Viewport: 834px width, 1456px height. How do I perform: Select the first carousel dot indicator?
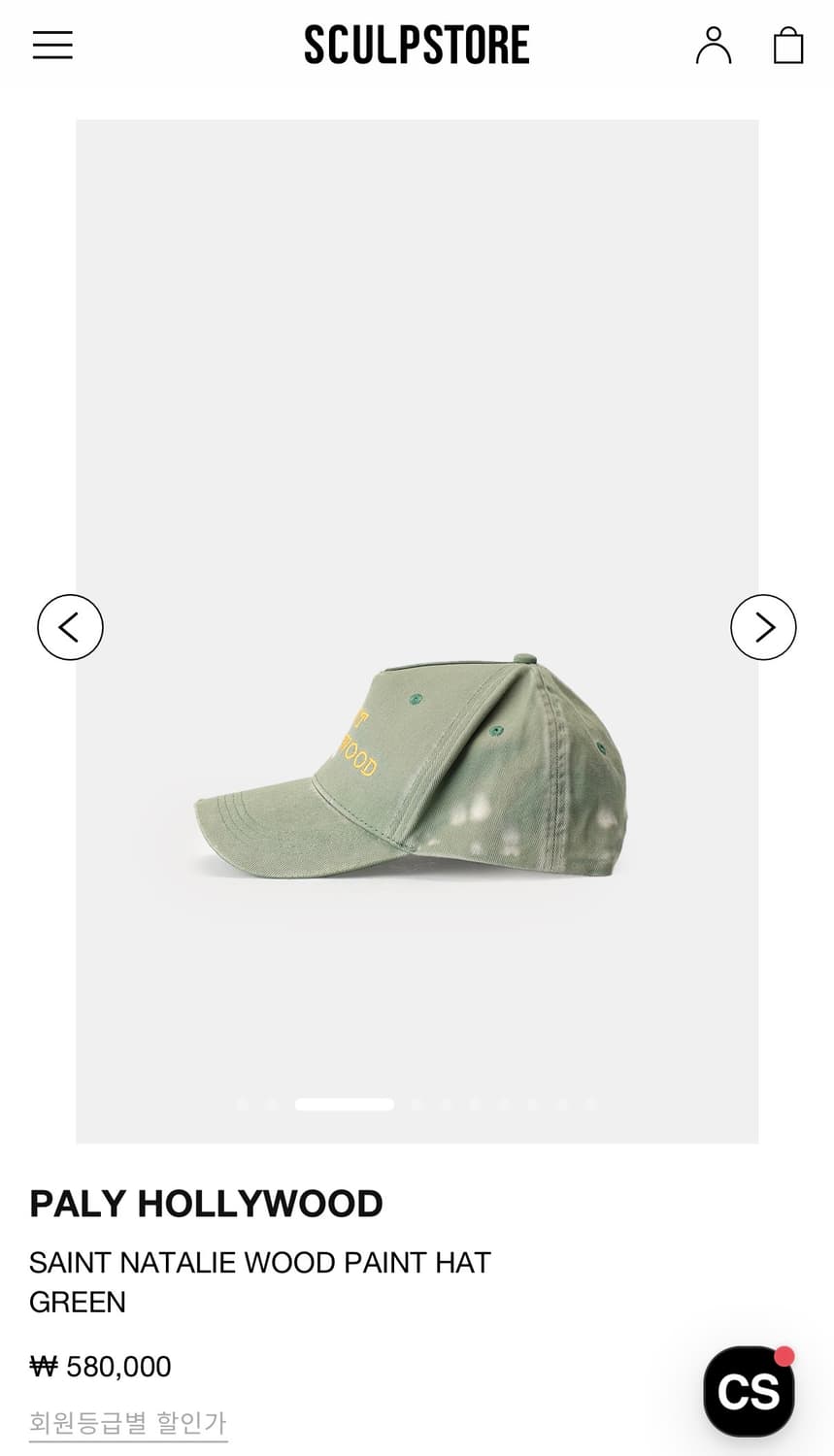click(242, 1104)
